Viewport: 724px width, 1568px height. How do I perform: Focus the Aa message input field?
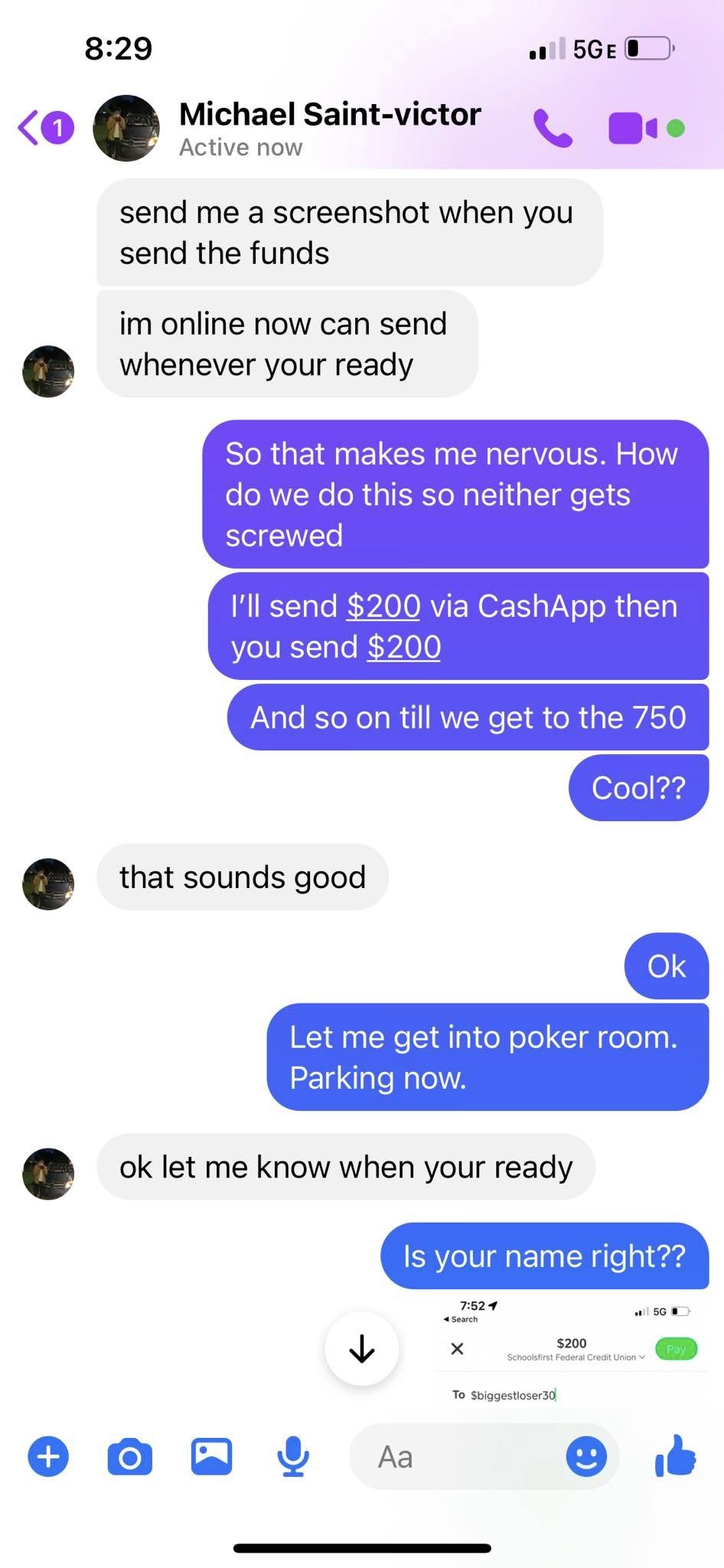pos(459,1456)
